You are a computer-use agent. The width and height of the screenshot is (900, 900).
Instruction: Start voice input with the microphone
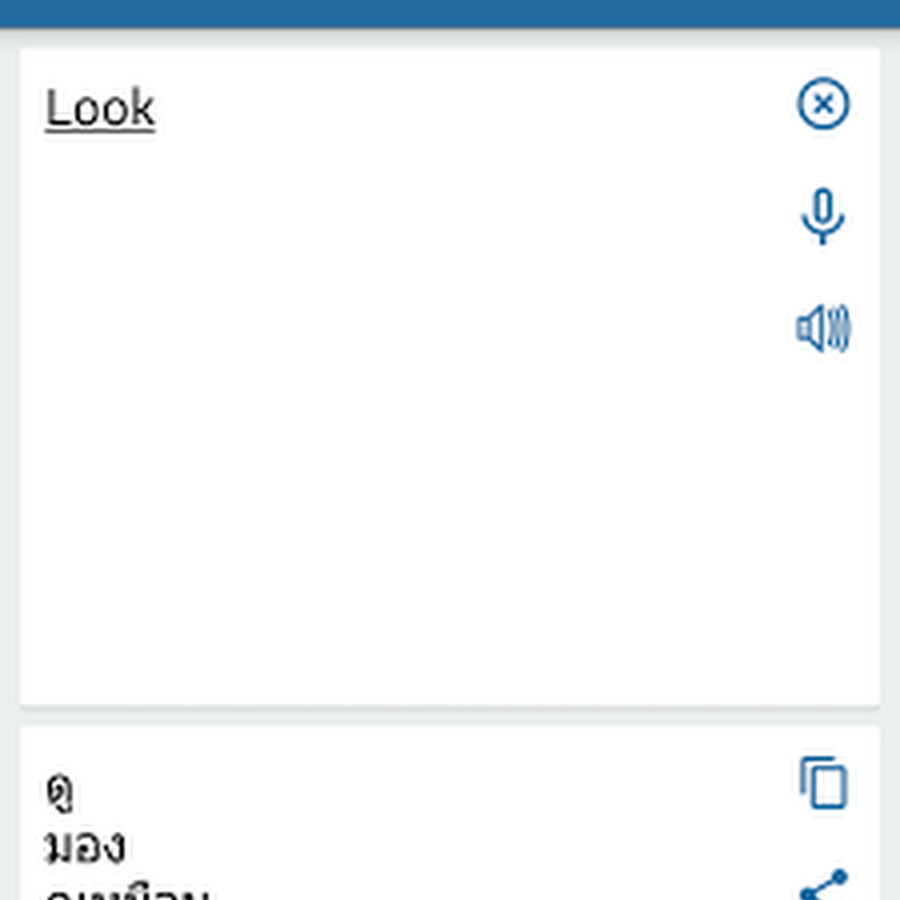point(823,217)
